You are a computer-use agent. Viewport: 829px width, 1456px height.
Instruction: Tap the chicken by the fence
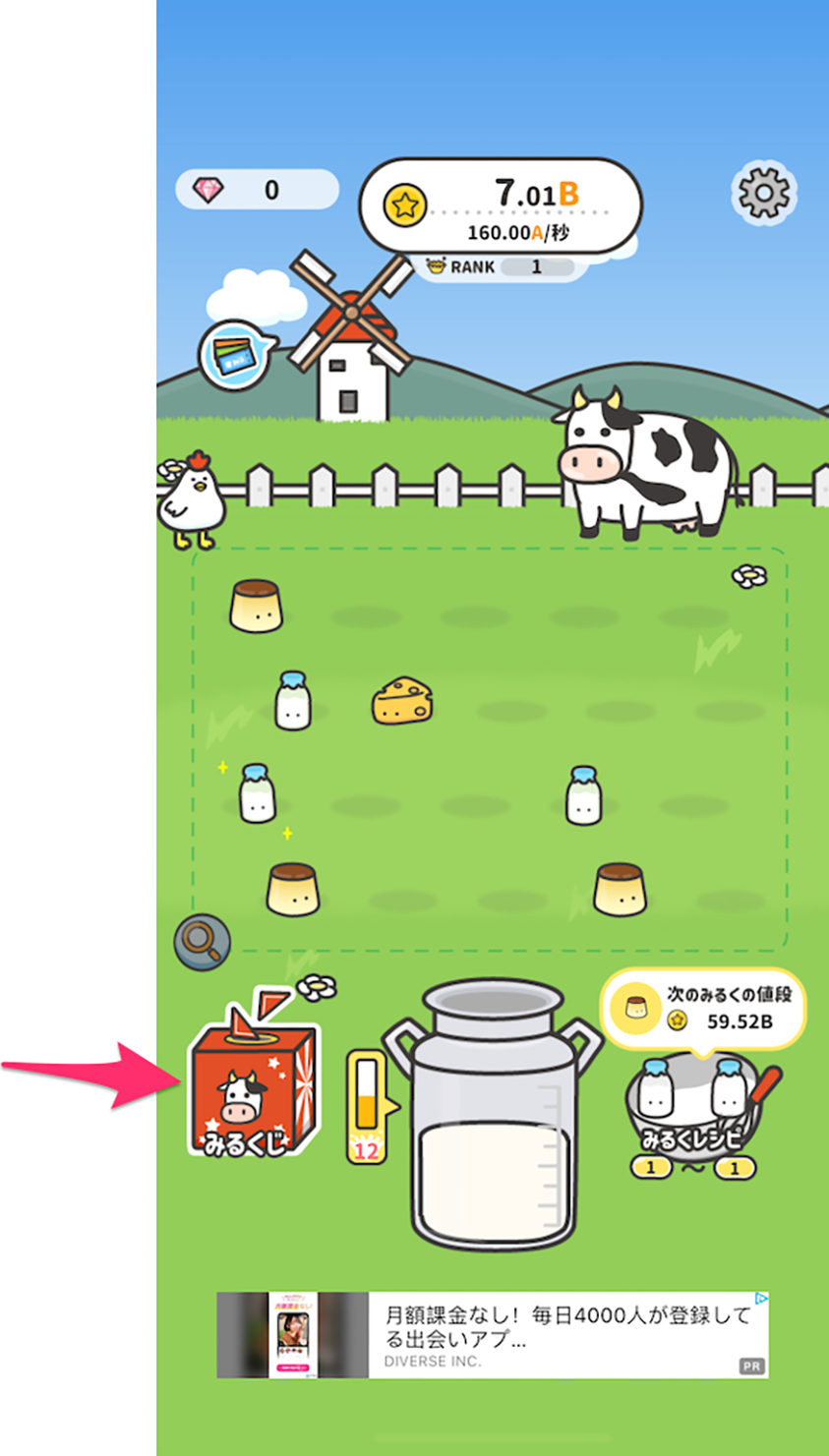coord(192,499)
